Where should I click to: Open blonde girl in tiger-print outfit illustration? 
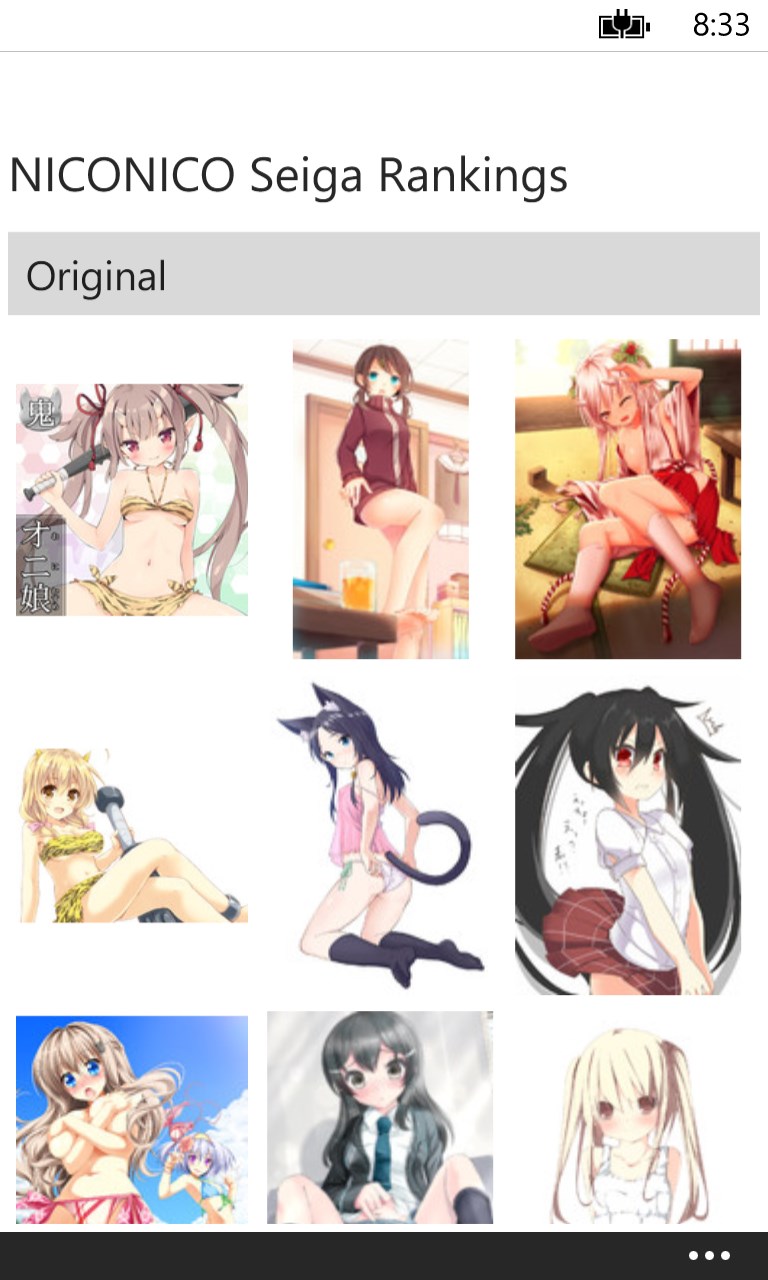click(x=132, y=836)
